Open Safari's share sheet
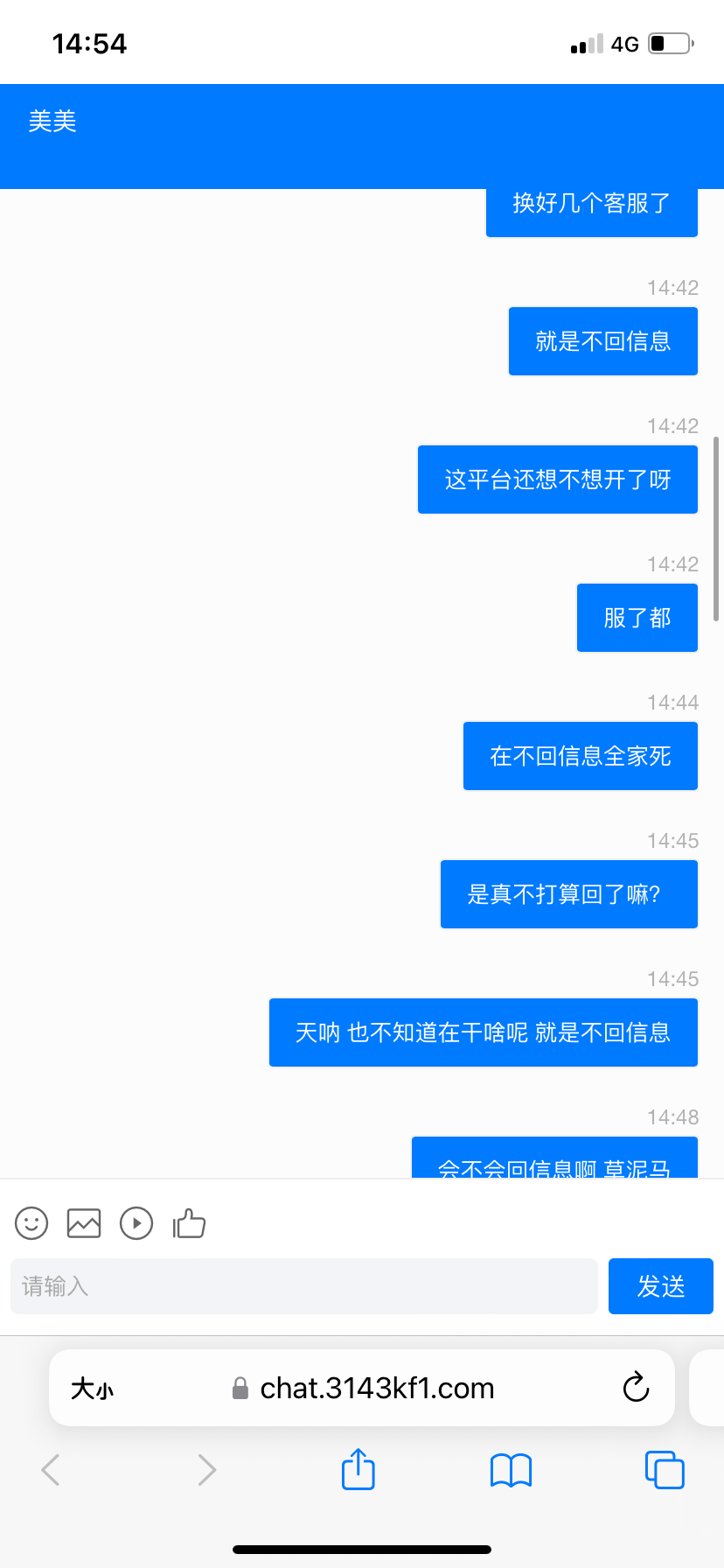The height and width of the screenshot is (1568, 724). click(358, 1468)
